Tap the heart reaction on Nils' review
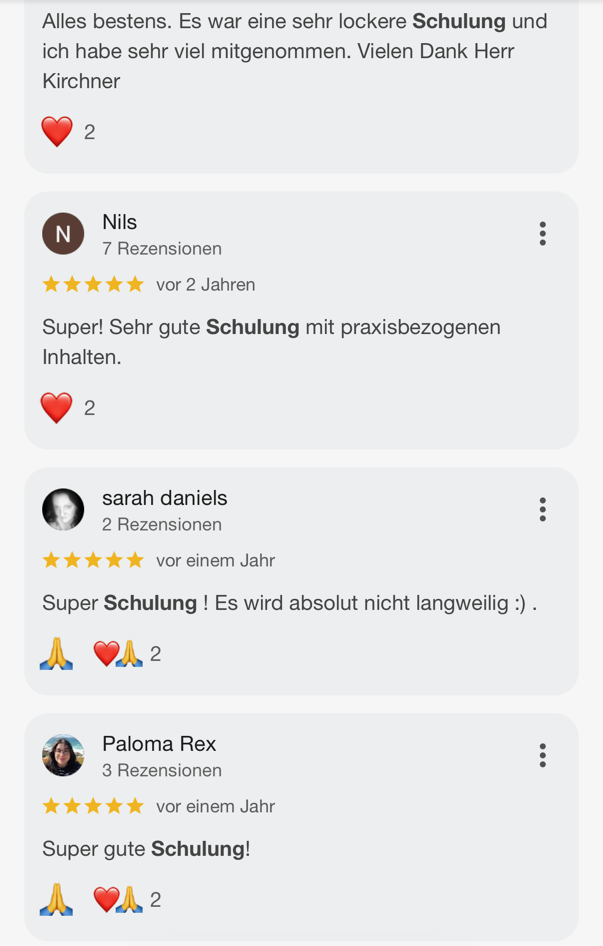 click(x=57, y=407)
